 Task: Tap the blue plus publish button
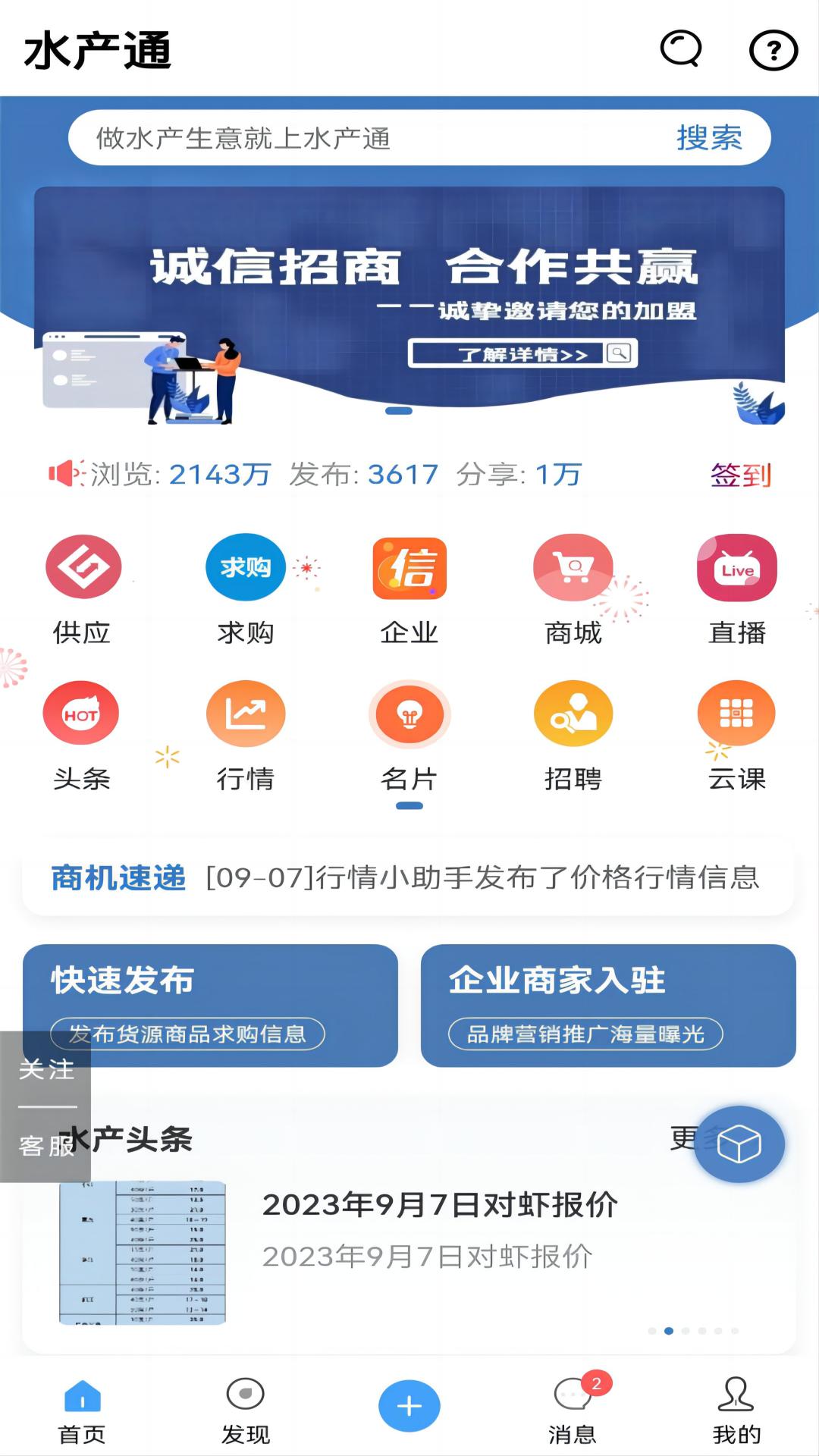[x=409, y=1406]
